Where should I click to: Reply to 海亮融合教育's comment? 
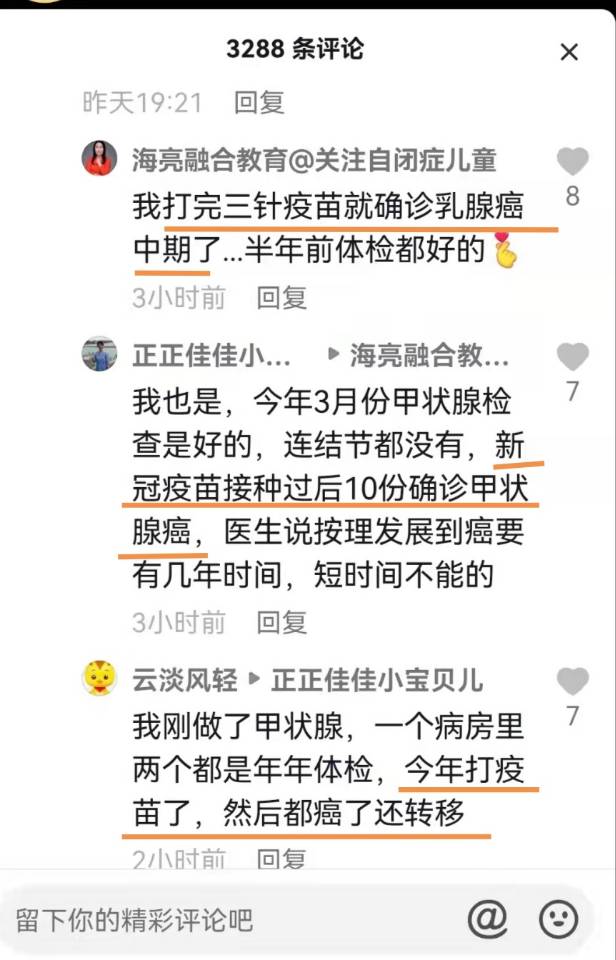(x=281, y=297)
